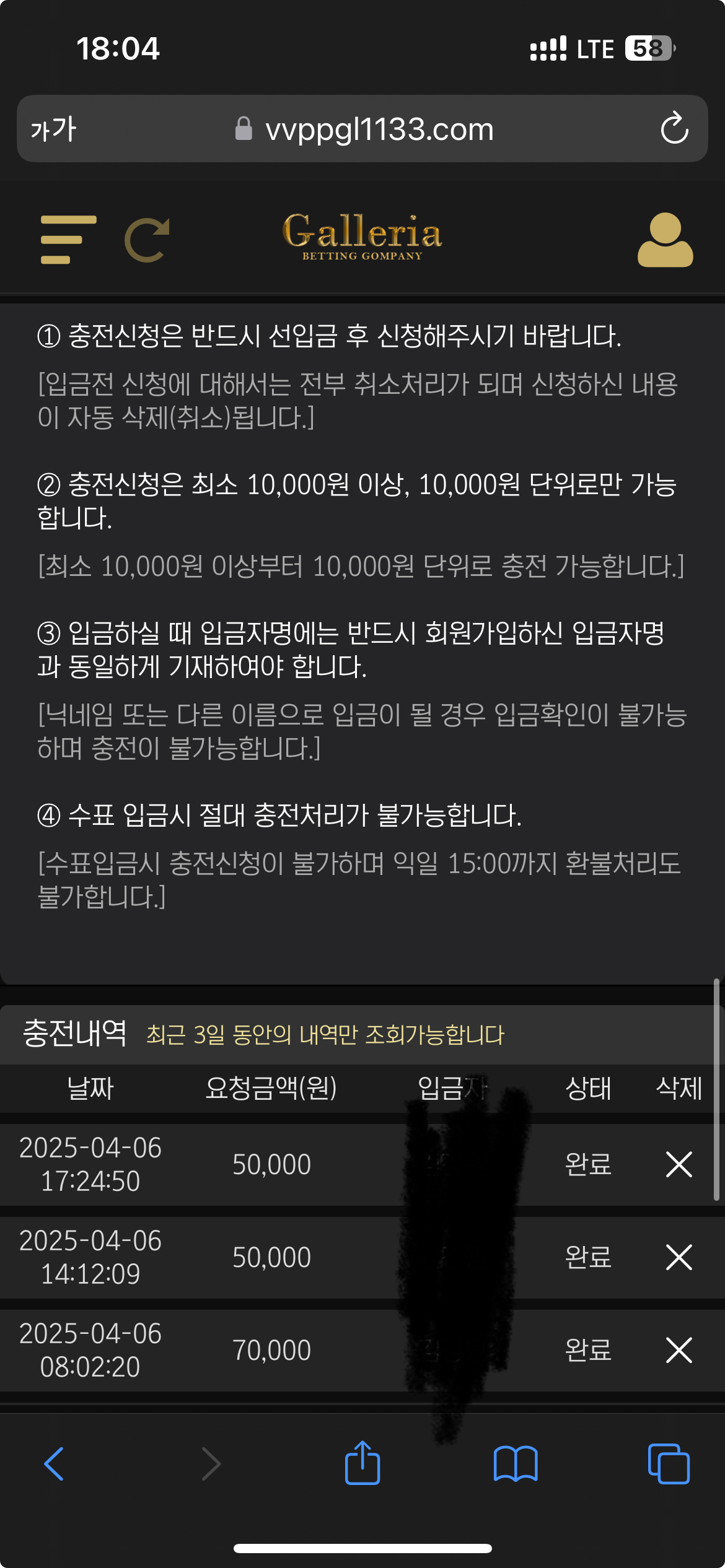725x1568 pixels.
Task: Delete the 14:12:09 charge record
Action: [679, 1257]
